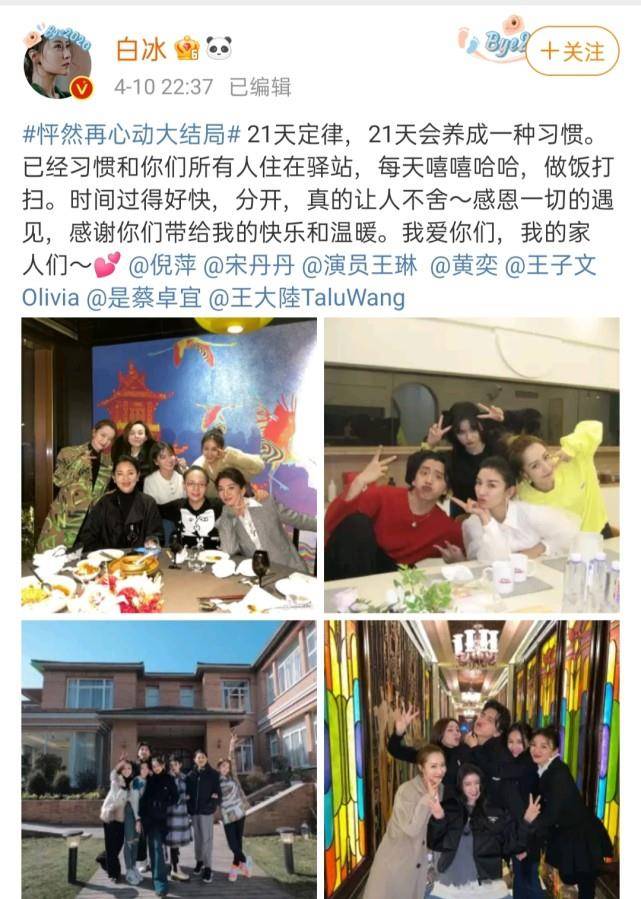Image resolution: width=641 pixels, height=899 pixels.
Task: Open 白冰's profile avatar
Action: click(58, 62)
